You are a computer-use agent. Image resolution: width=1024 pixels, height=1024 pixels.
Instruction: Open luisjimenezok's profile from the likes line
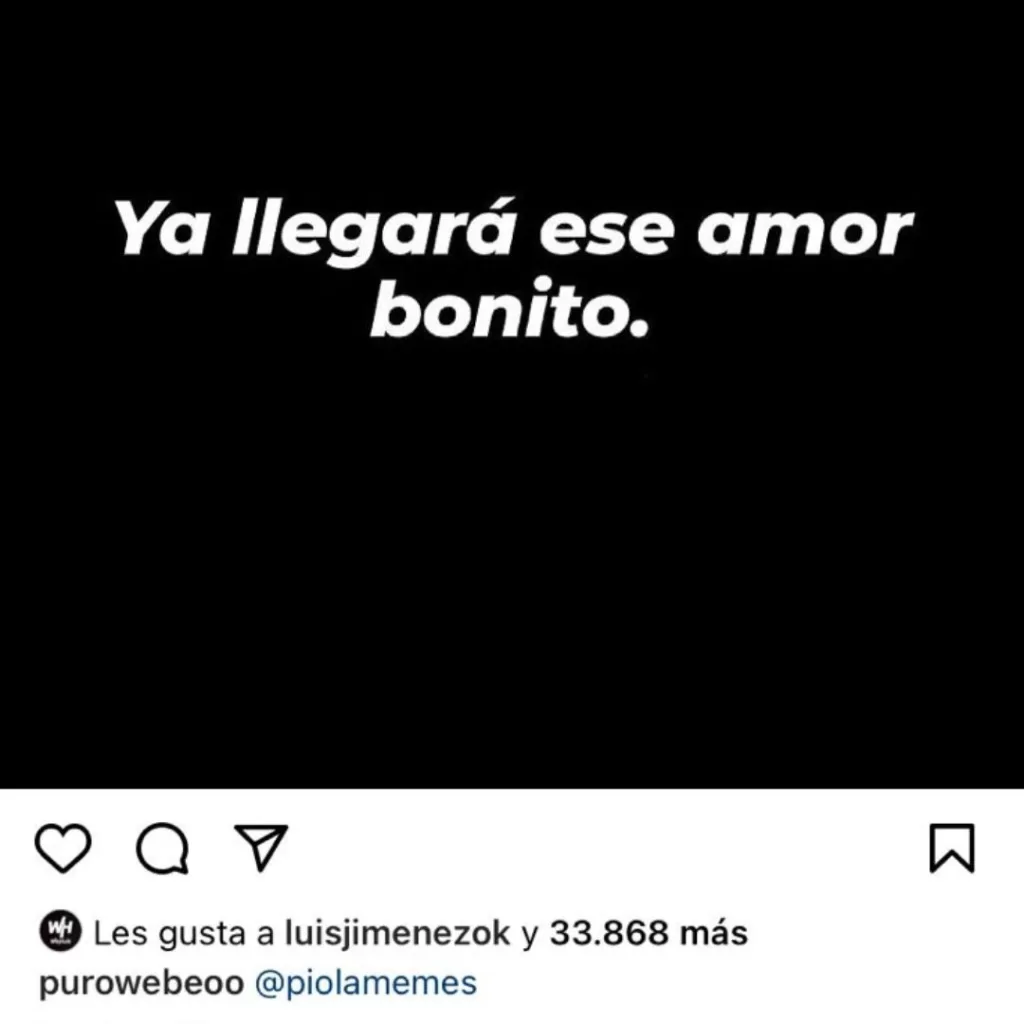pos(398,934)
